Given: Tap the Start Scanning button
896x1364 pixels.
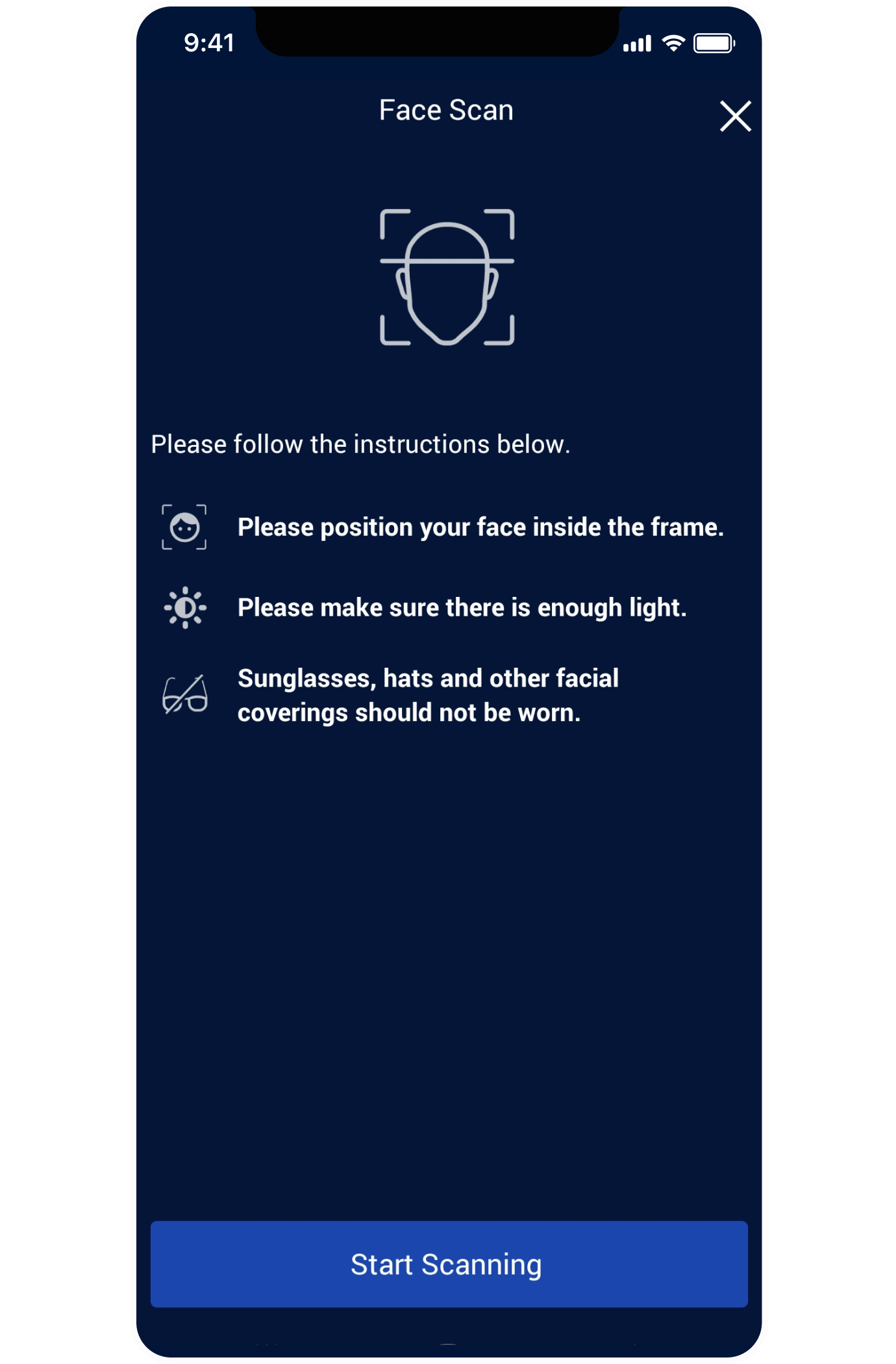Looking at the screenshot, I should pos(449,1263).
